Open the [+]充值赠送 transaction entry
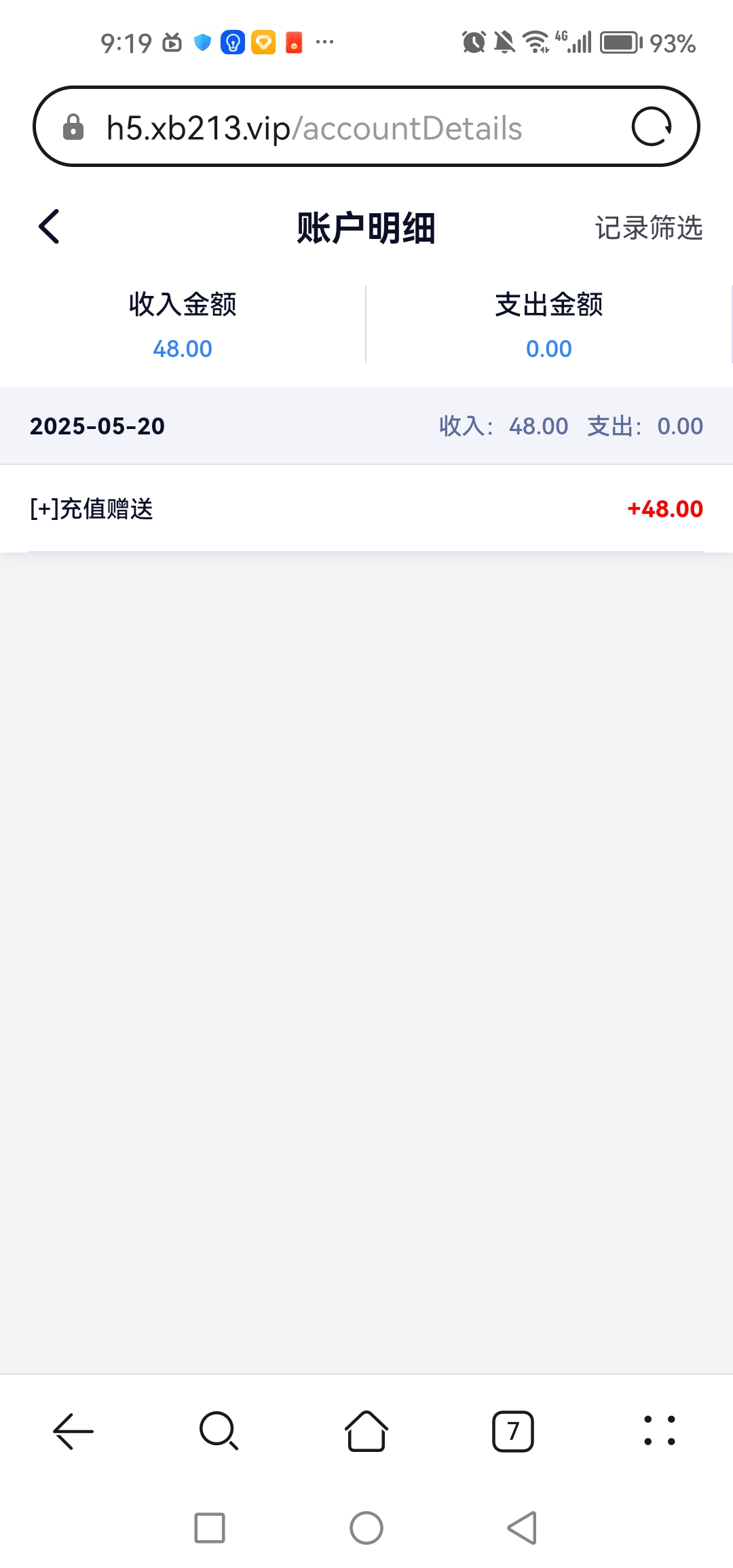Image resolution: width=733 pixels, height=1568 pixels. 366,509
